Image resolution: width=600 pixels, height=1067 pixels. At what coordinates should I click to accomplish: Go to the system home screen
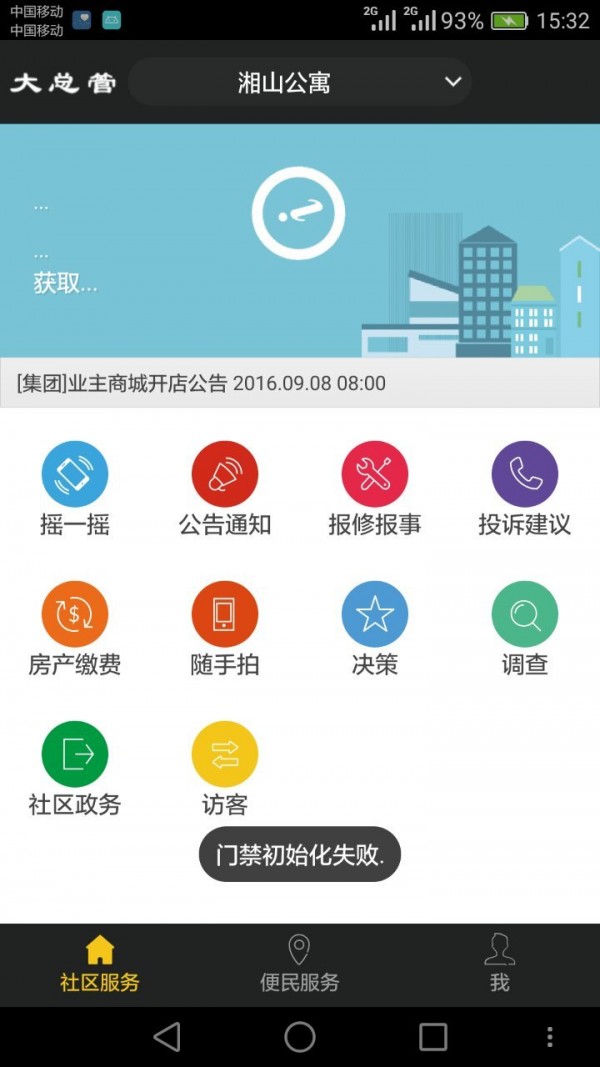tap(300, 1037)
